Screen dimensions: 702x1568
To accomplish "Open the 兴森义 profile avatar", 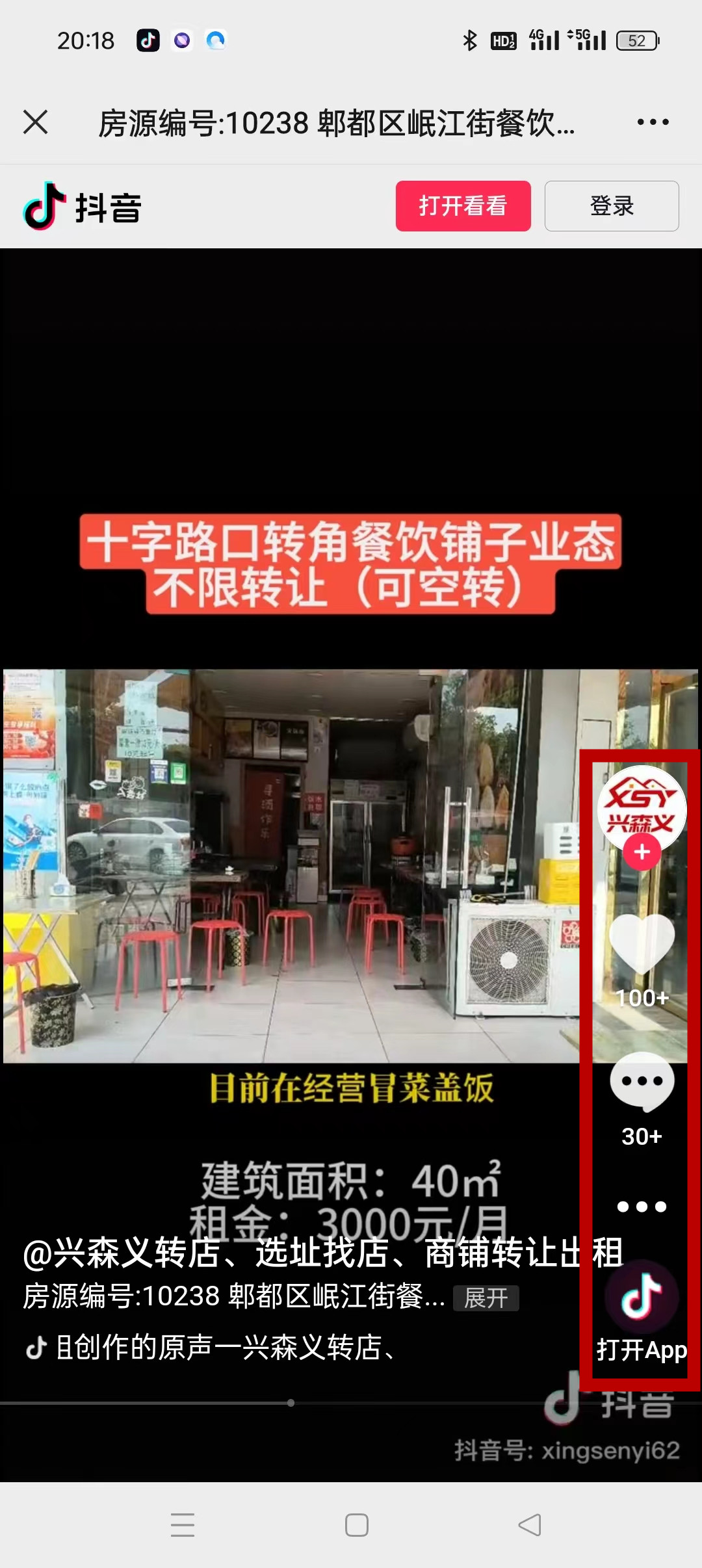I will [x=641, y=805].
